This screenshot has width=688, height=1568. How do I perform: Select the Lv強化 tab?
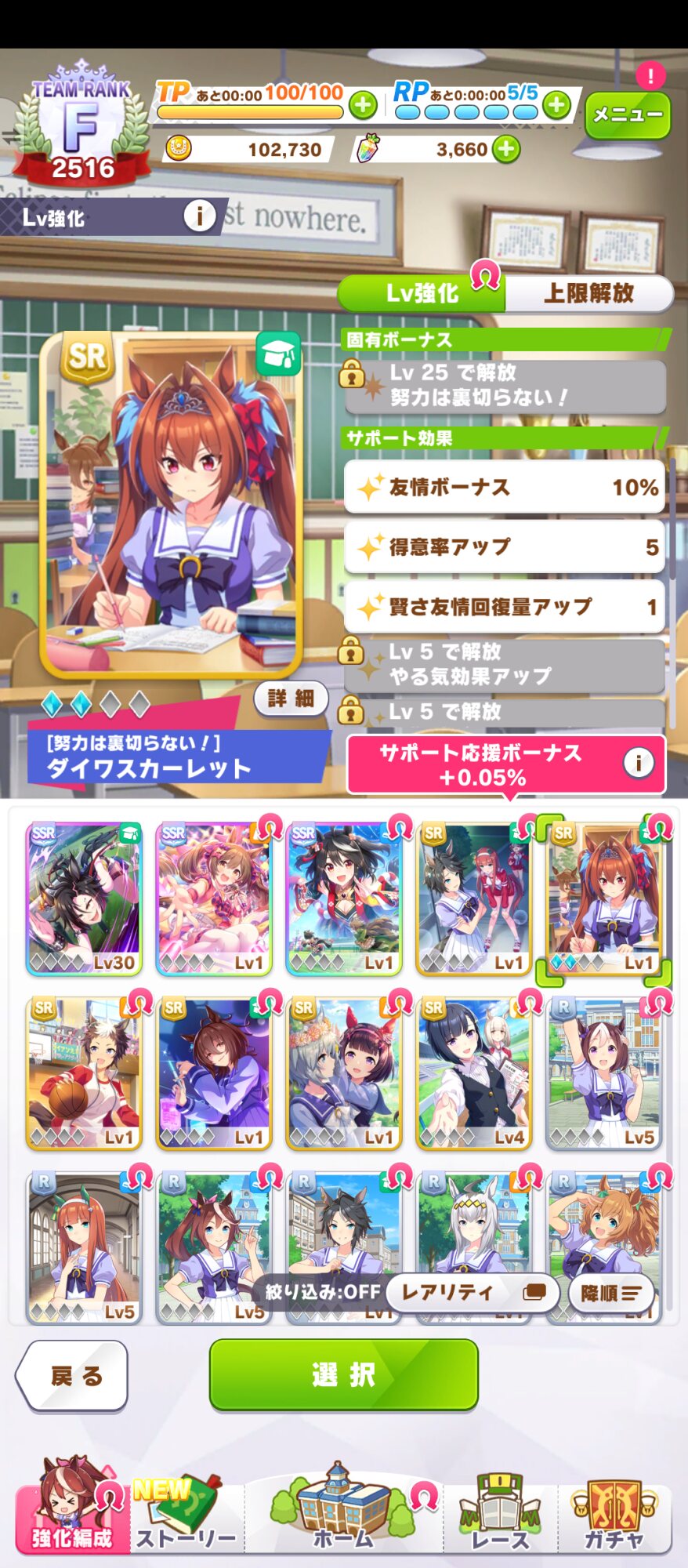point(422,293)
